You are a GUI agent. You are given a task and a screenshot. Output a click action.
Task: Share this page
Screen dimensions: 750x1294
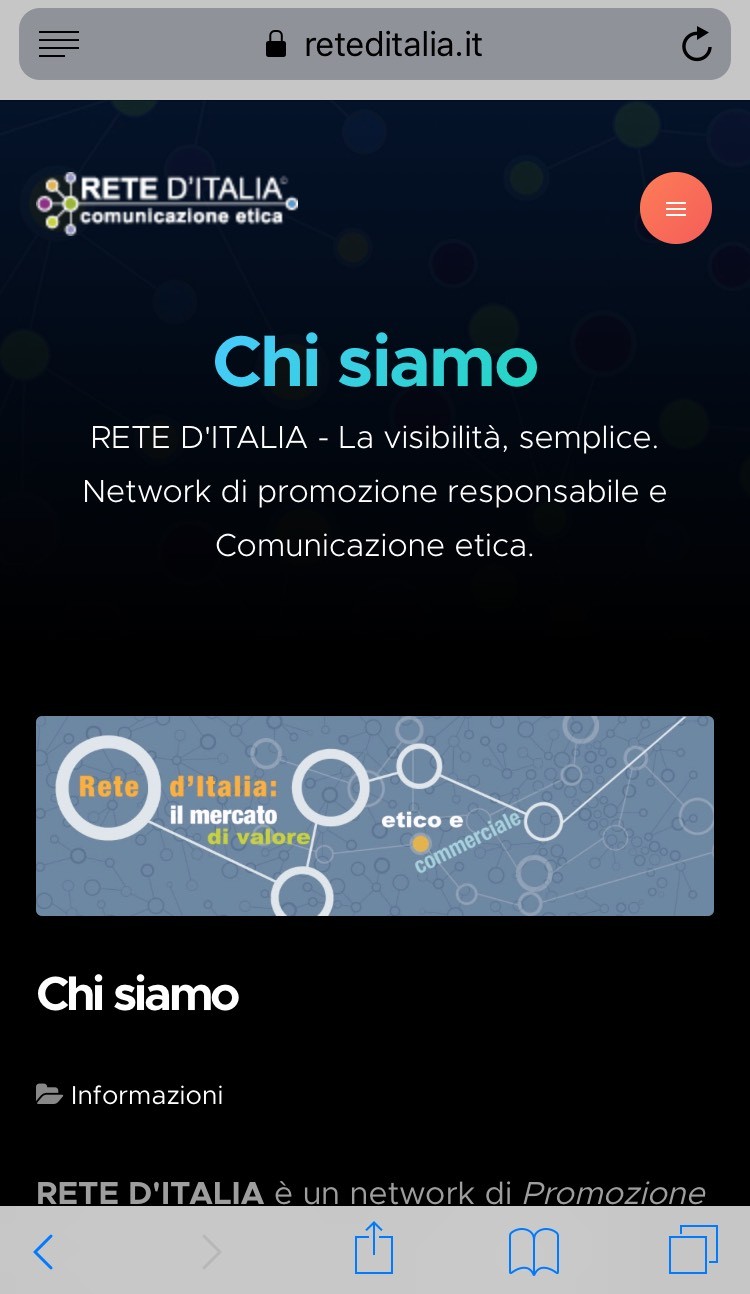click(x=374, y=1249)
